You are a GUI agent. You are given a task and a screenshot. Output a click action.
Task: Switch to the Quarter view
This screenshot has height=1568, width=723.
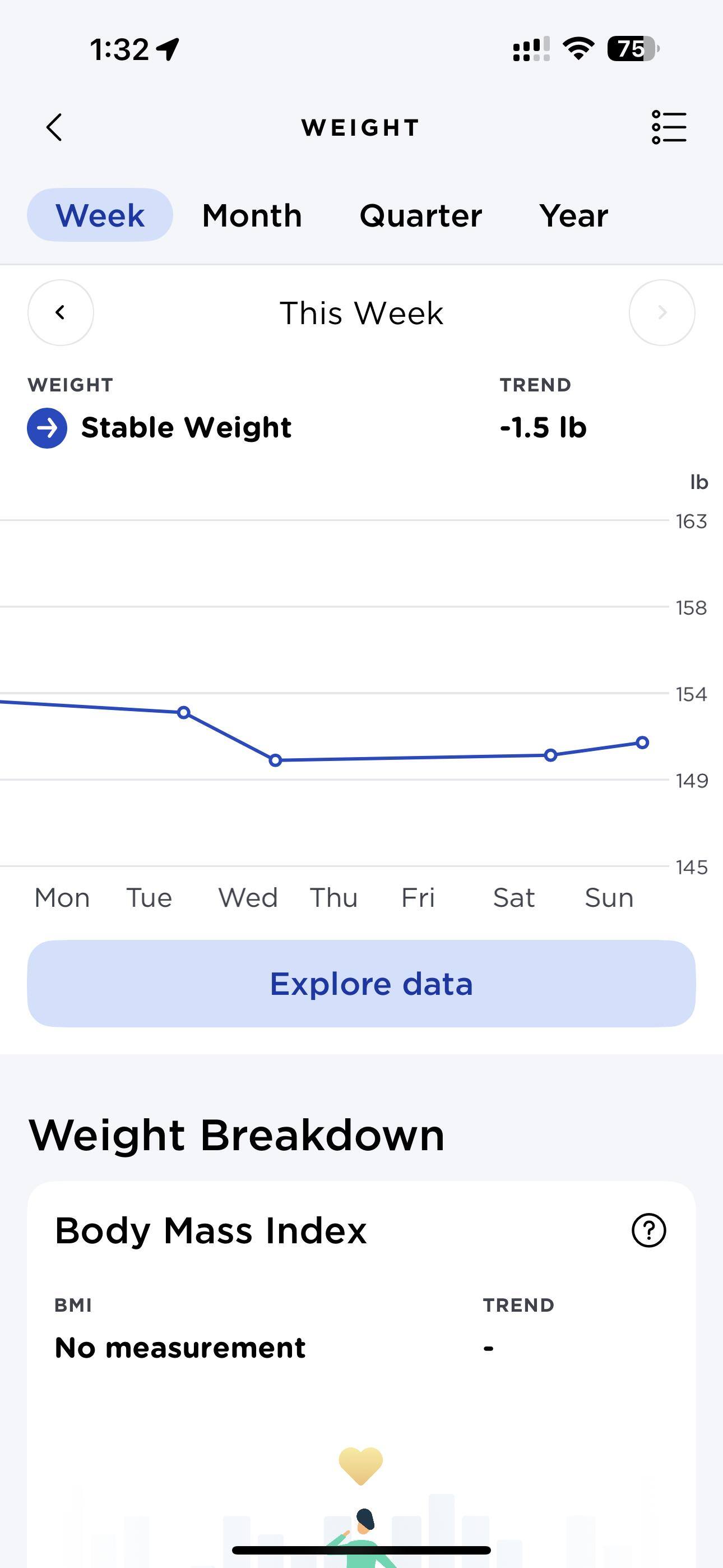coord(420,215)
